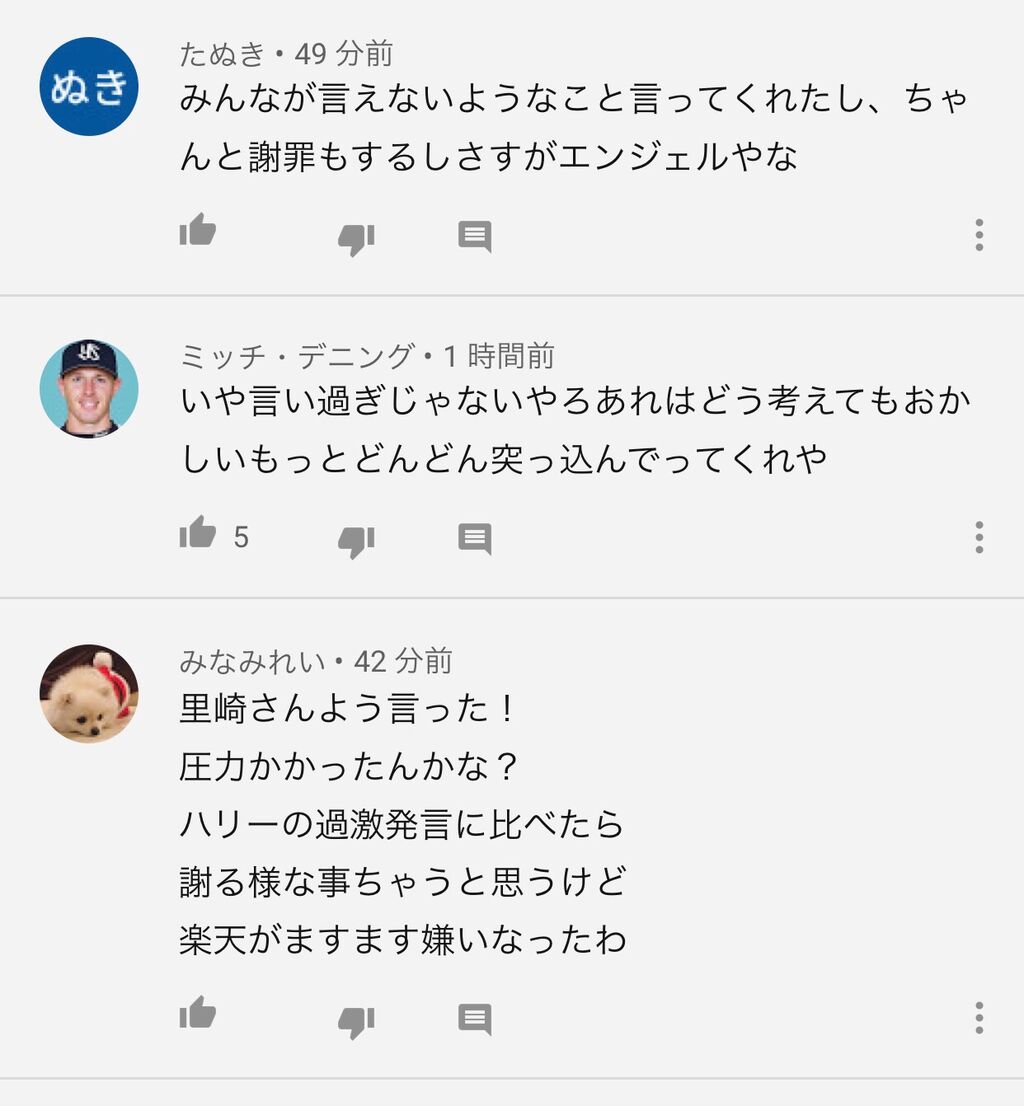Reply to たぬき's comment

(x=475, y=236)
